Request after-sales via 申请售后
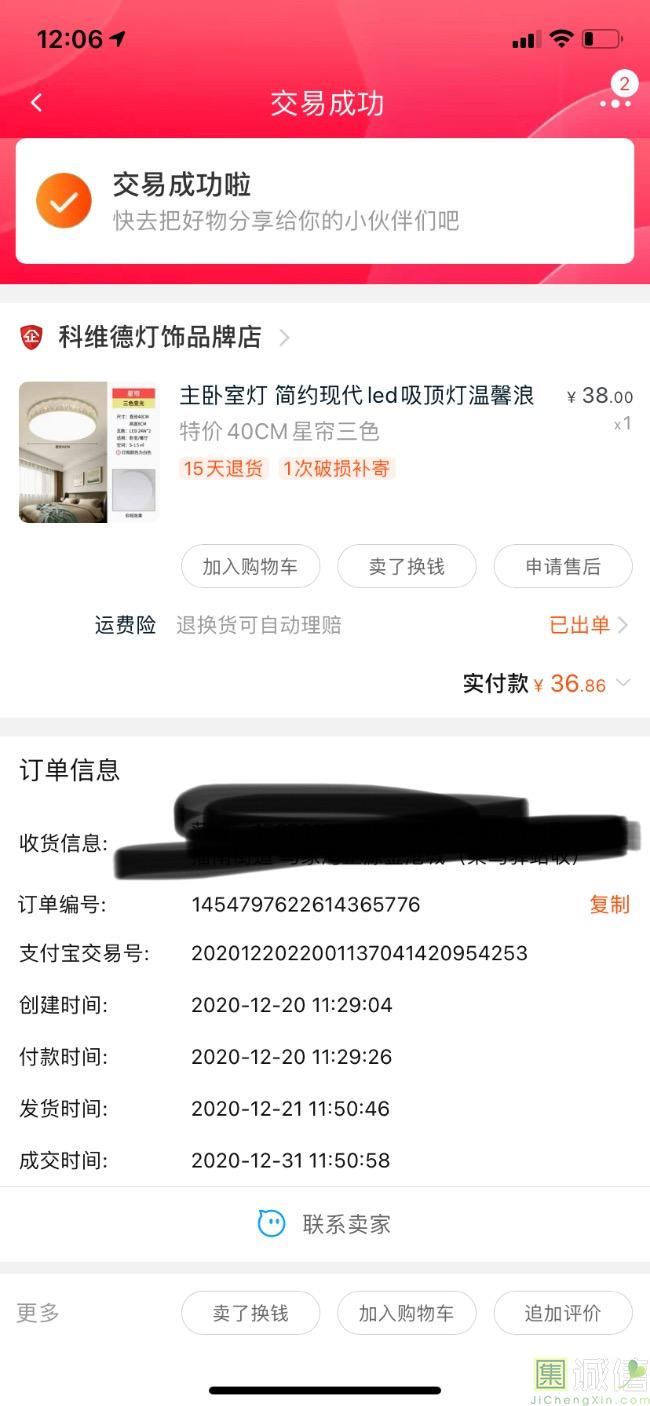This screenshot has height=1406, width=650. (x=563, y=567)
